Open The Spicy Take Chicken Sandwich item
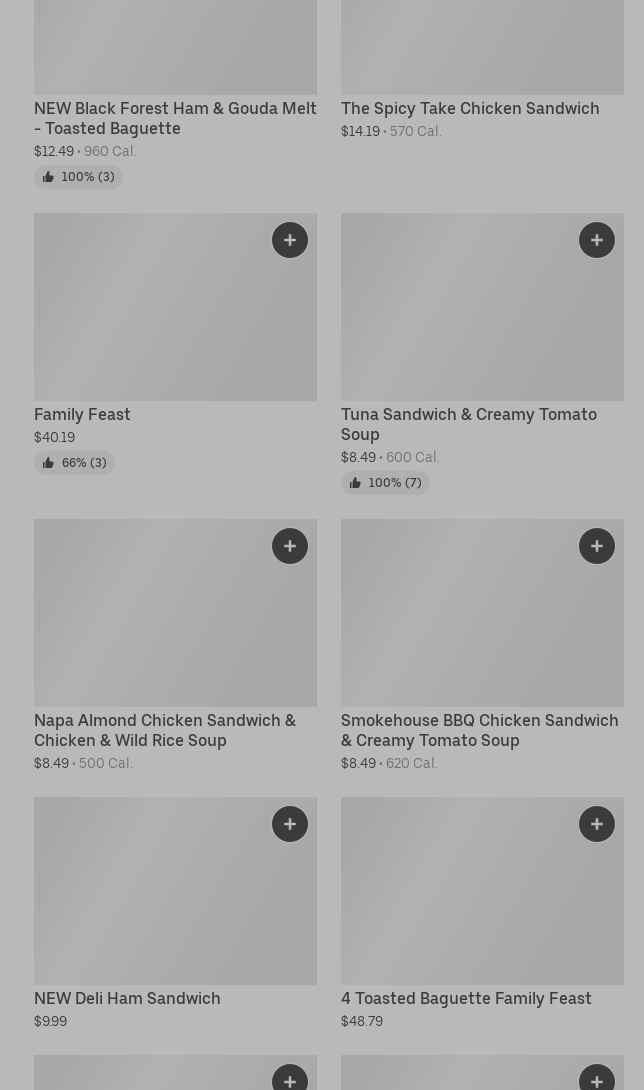The height and width of the screenshot is (1090, 644). pos(469,108)
